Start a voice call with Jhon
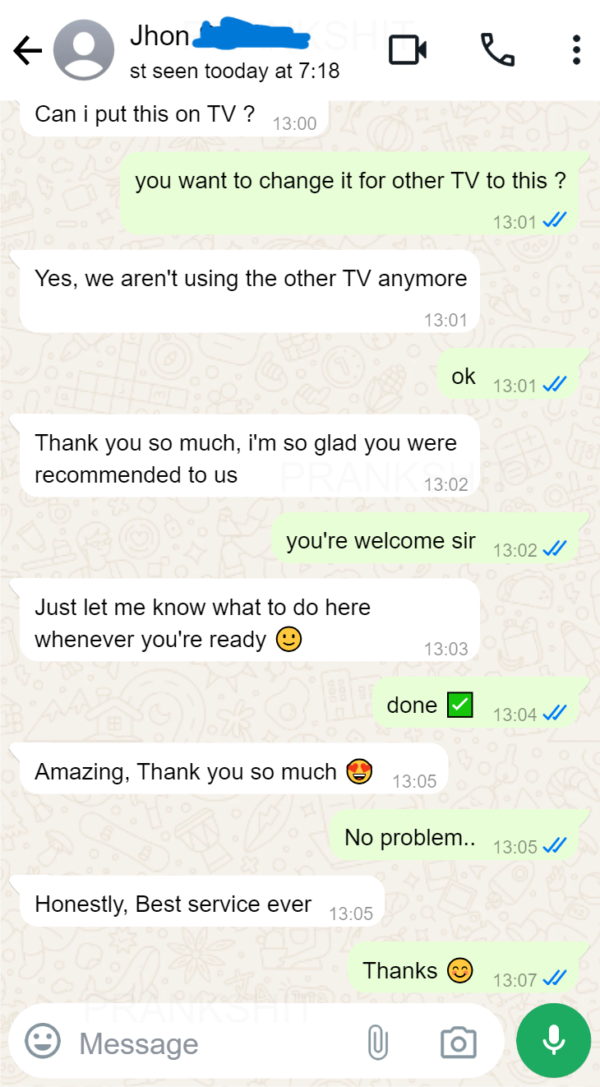 [497, 50]
